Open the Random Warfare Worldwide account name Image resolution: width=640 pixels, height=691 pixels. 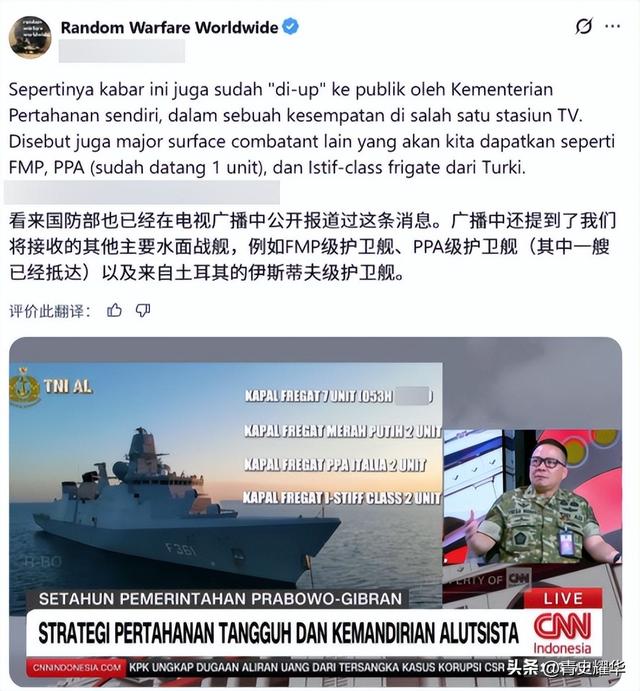point(169,27)
